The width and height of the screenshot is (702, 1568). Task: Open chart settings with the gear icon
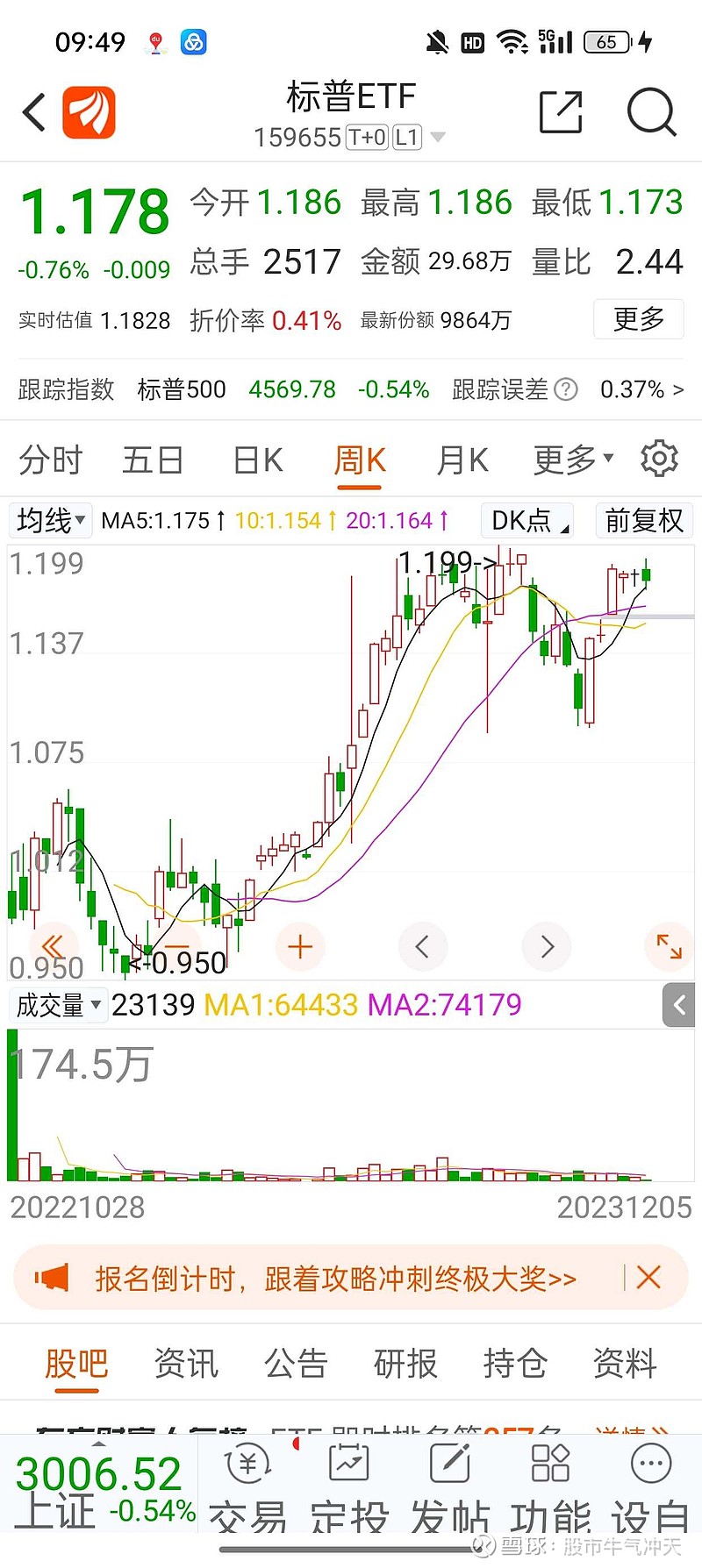tap(660, 458)
